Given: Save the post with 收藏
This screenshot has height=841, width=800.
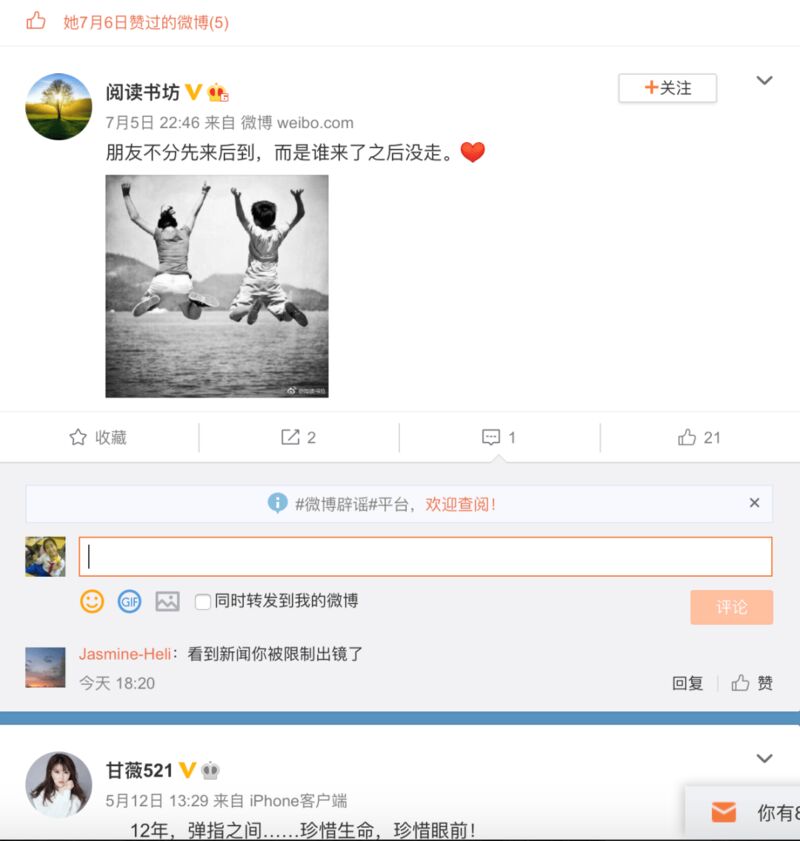Looking at the screenshot, I should 98,437.
